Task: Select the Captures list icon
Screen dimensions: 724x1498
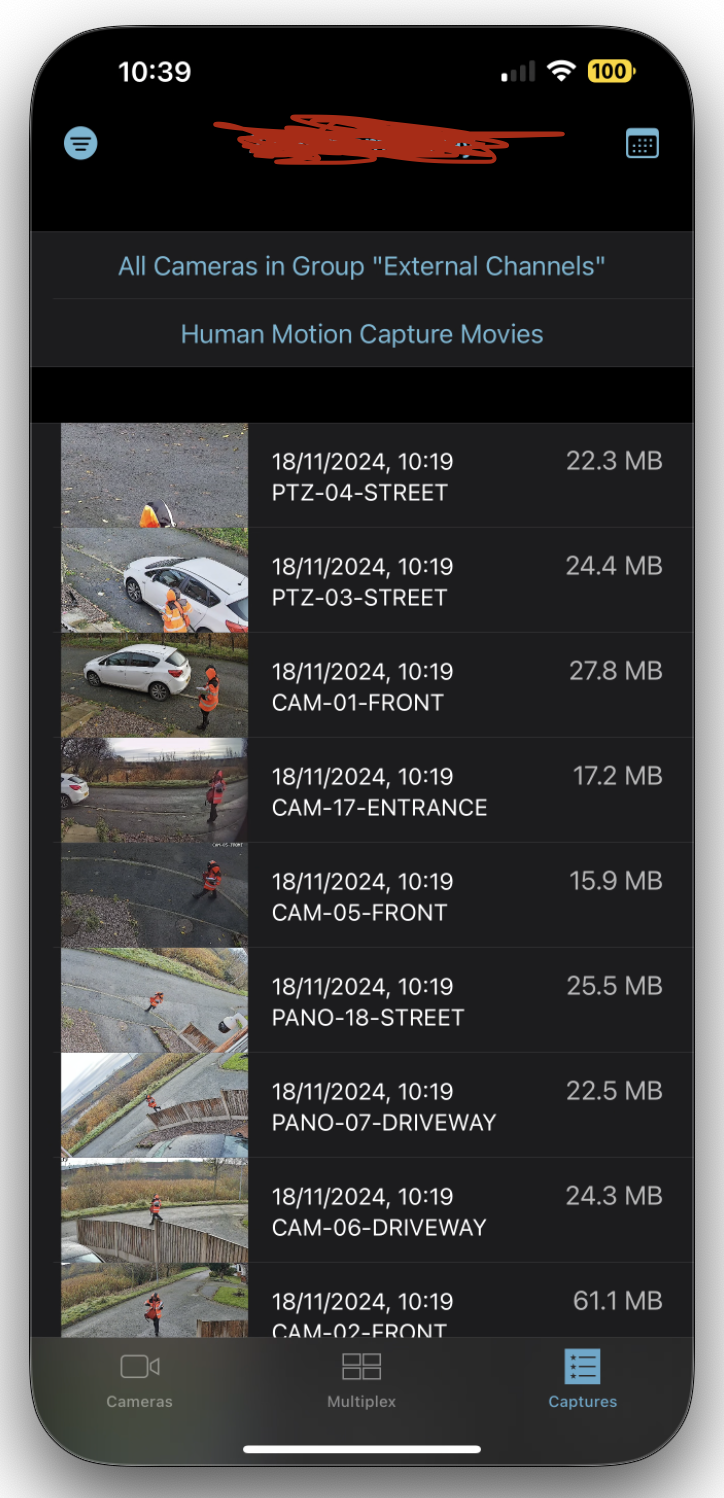Action: (582, 1366)
